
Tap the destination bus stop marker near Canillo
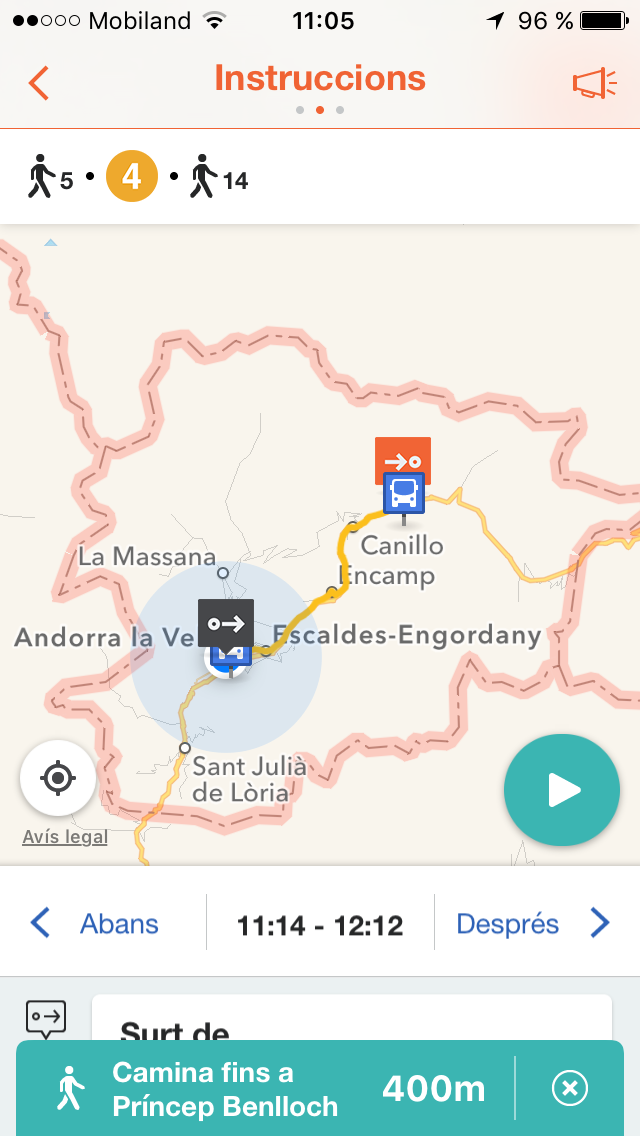404,493
